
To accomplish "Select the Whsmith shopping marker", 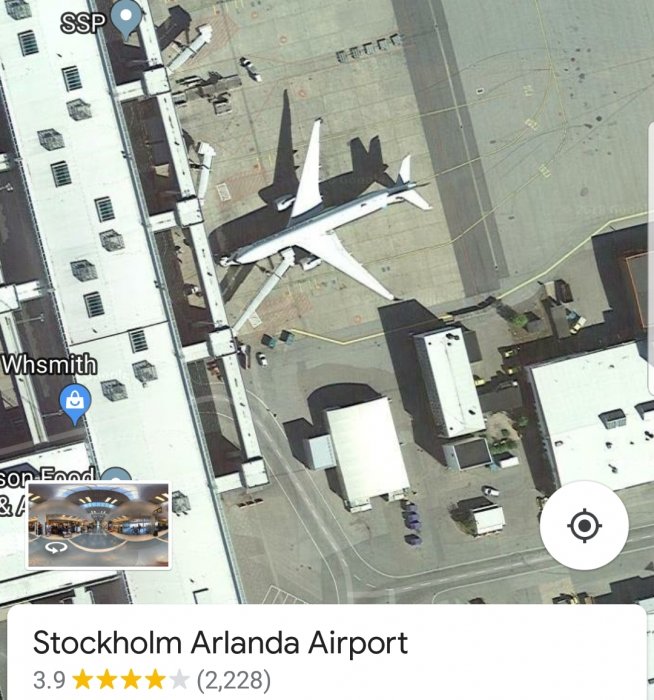I will tap(75, 402).
